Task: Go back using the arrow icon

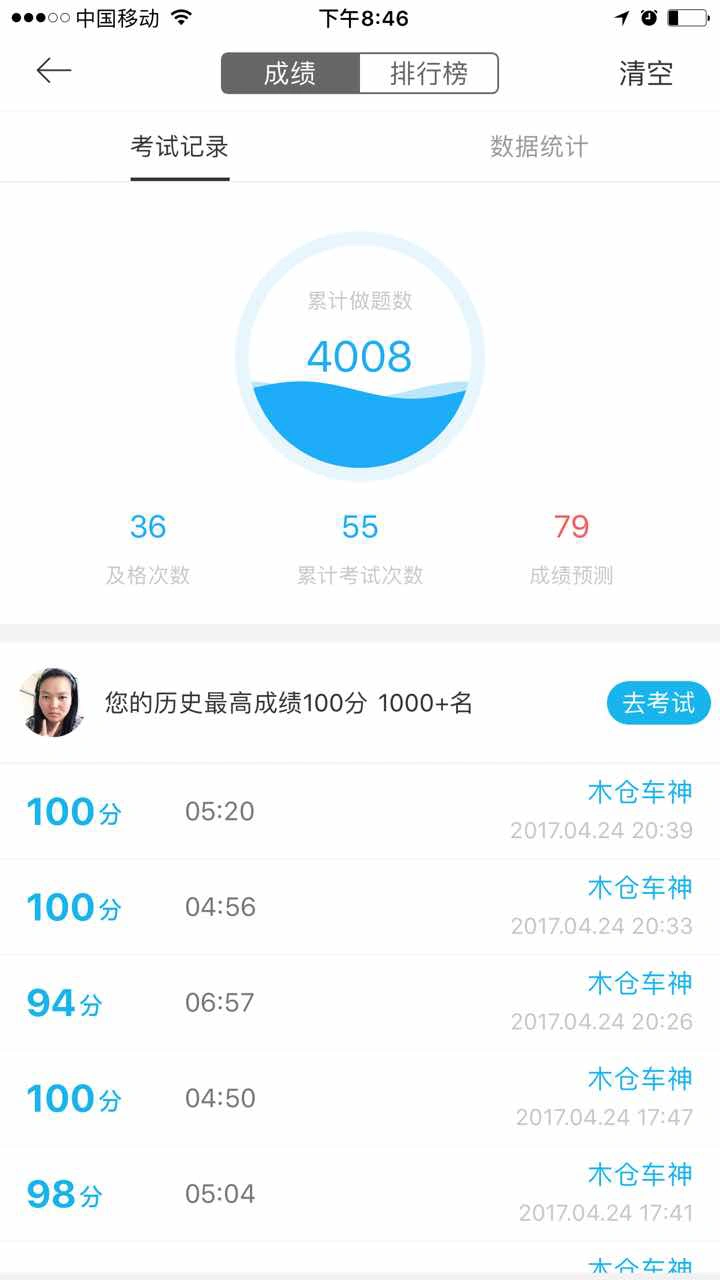Action: (x=54, y=71)
